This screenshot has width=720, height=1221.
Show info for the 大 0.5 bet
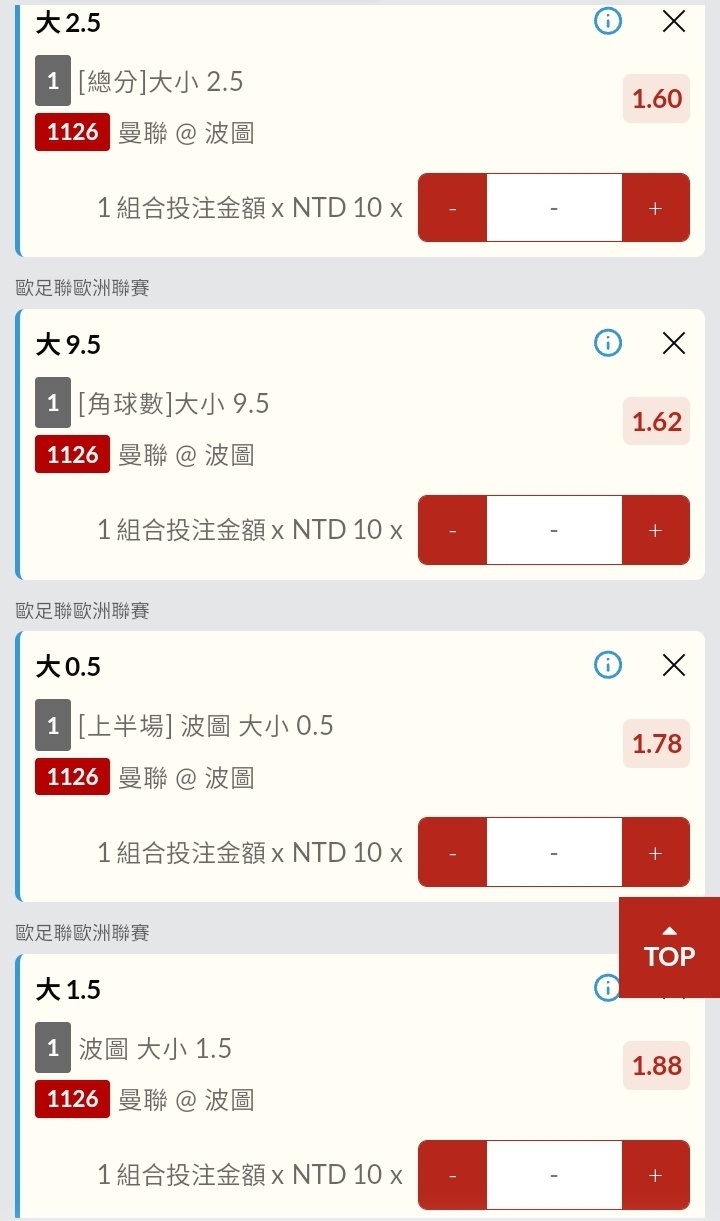coord(608,665)
